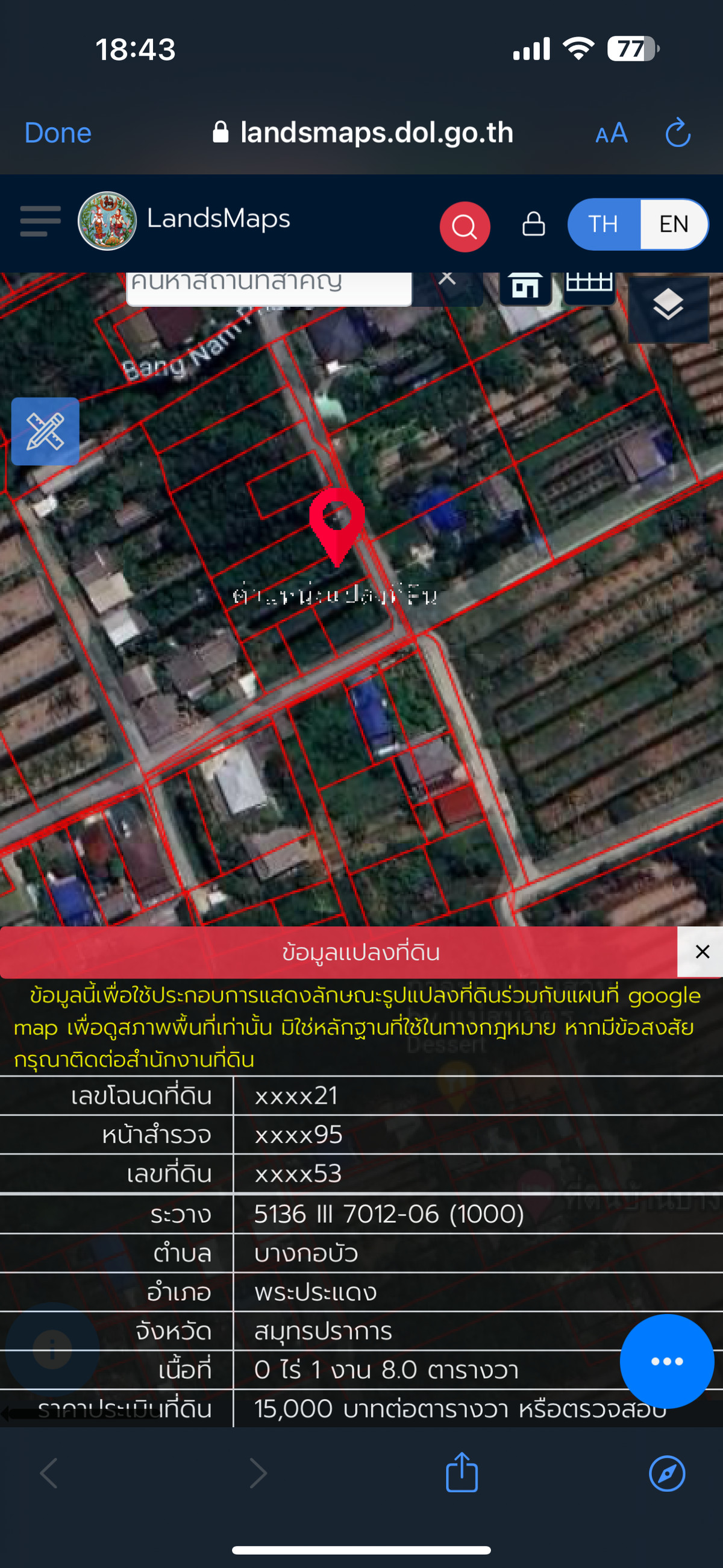Screen dimensions: 723x1568
Task: Tap Done to close the browser view
Action: [x=58, y=133]
